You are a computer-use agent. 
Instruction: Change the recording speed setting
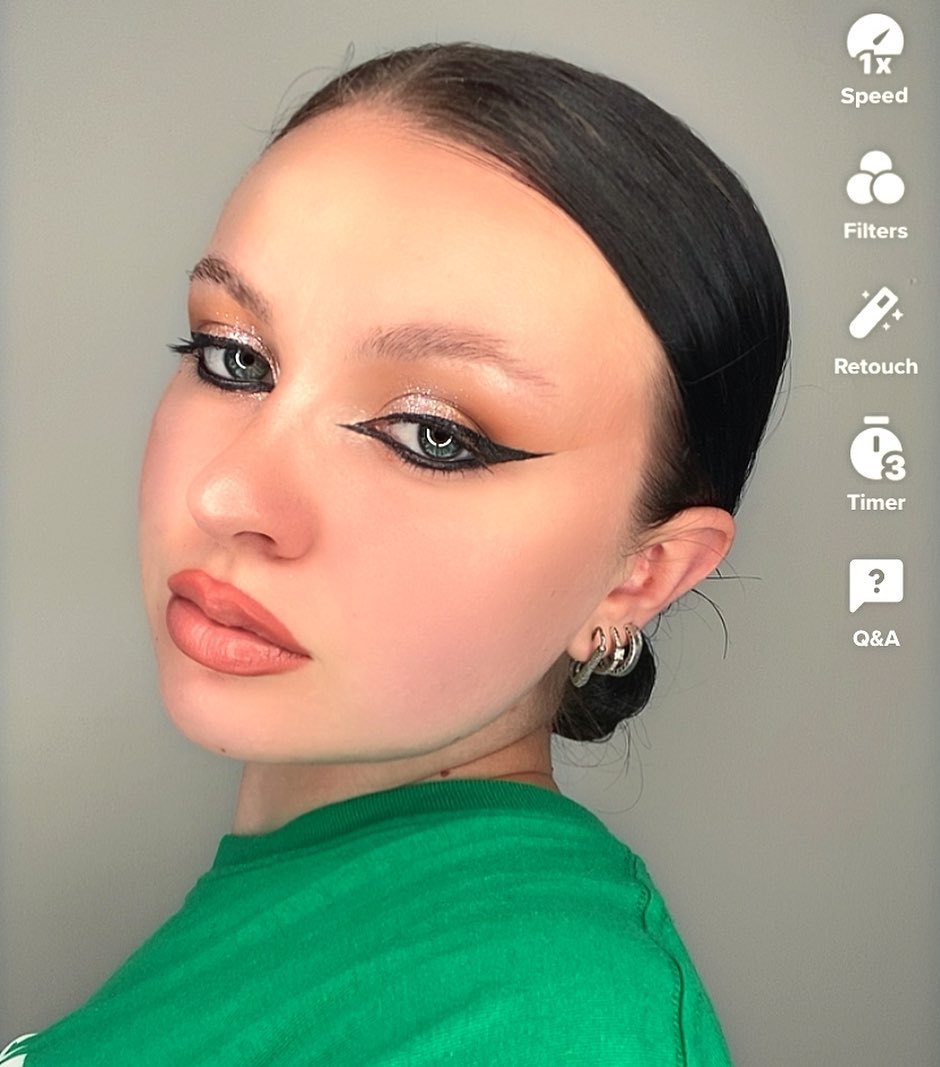pos(874,45)
